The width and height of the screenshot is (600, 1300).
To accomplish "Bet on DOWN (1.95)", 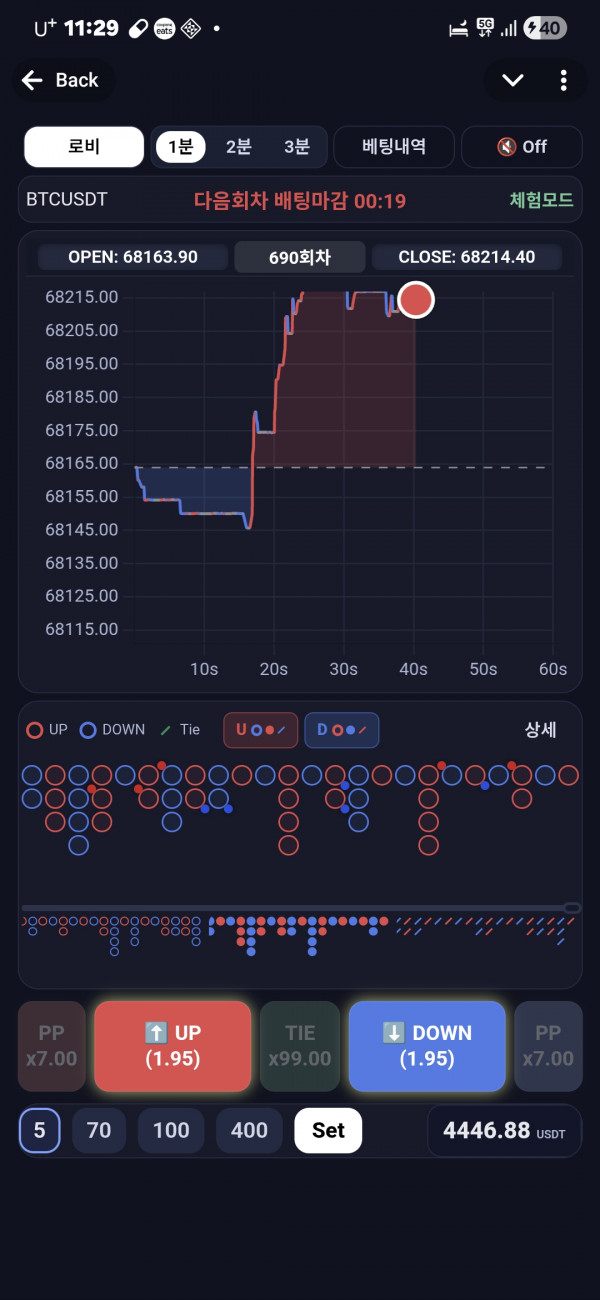I will (427, 1046).
